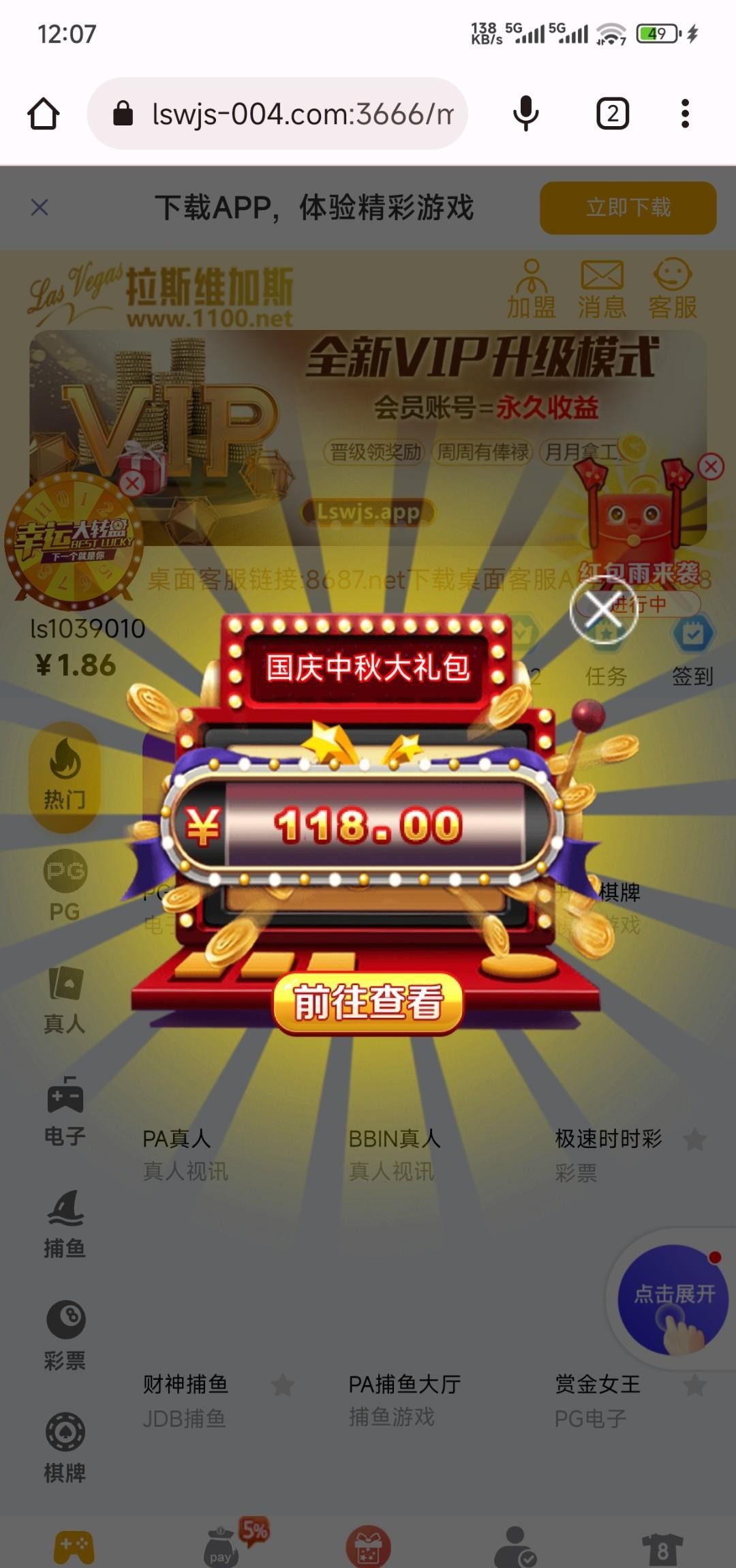Close the 幸运大转盘 floating wheel
The image size is (736, 1568).
coord(132,484)
